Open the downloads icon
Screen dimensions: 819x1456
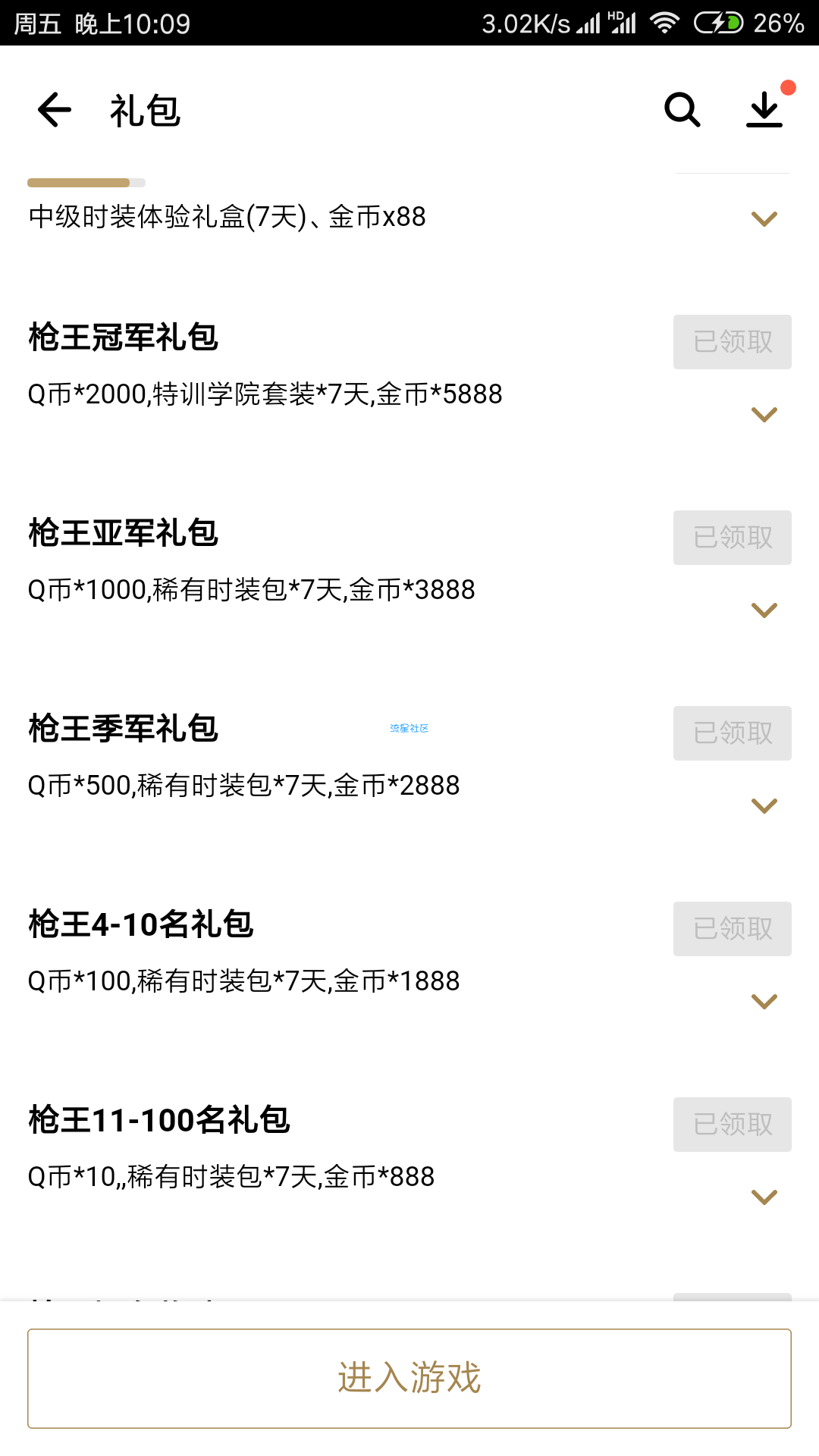pos(764,110)
